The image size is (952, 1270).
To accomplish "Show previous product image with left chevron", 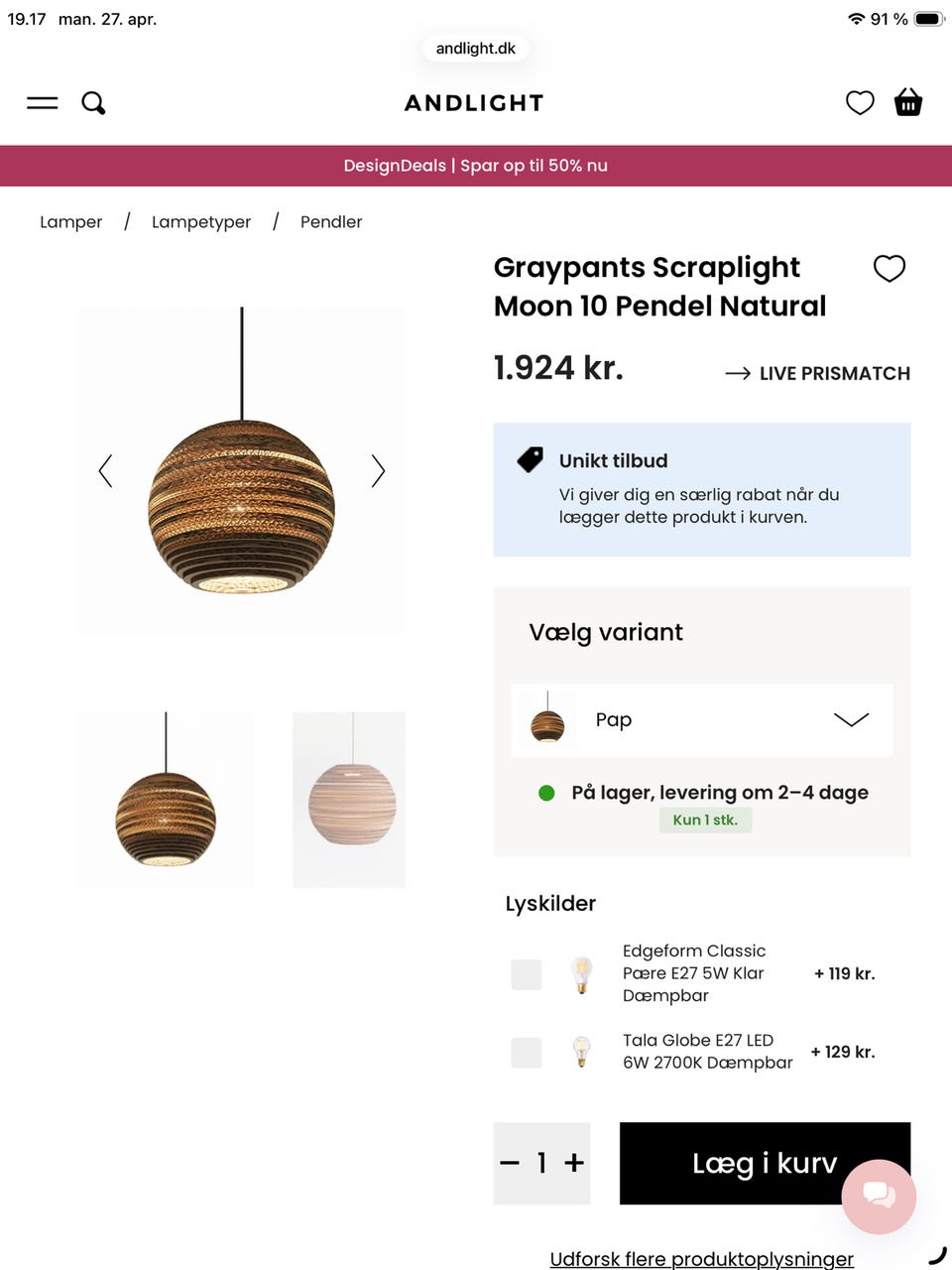I will pos(106,471).
